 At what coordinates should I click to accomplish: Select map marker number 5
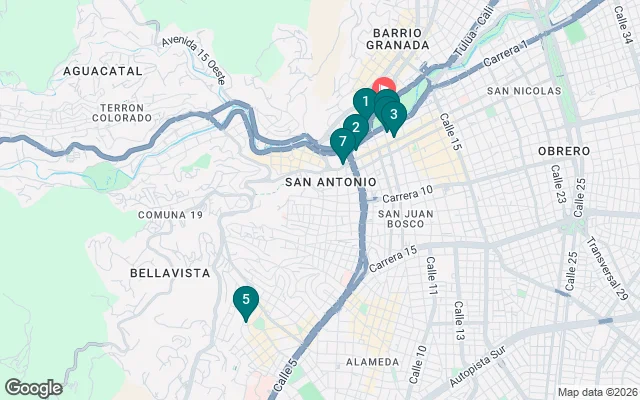[245, 299]
